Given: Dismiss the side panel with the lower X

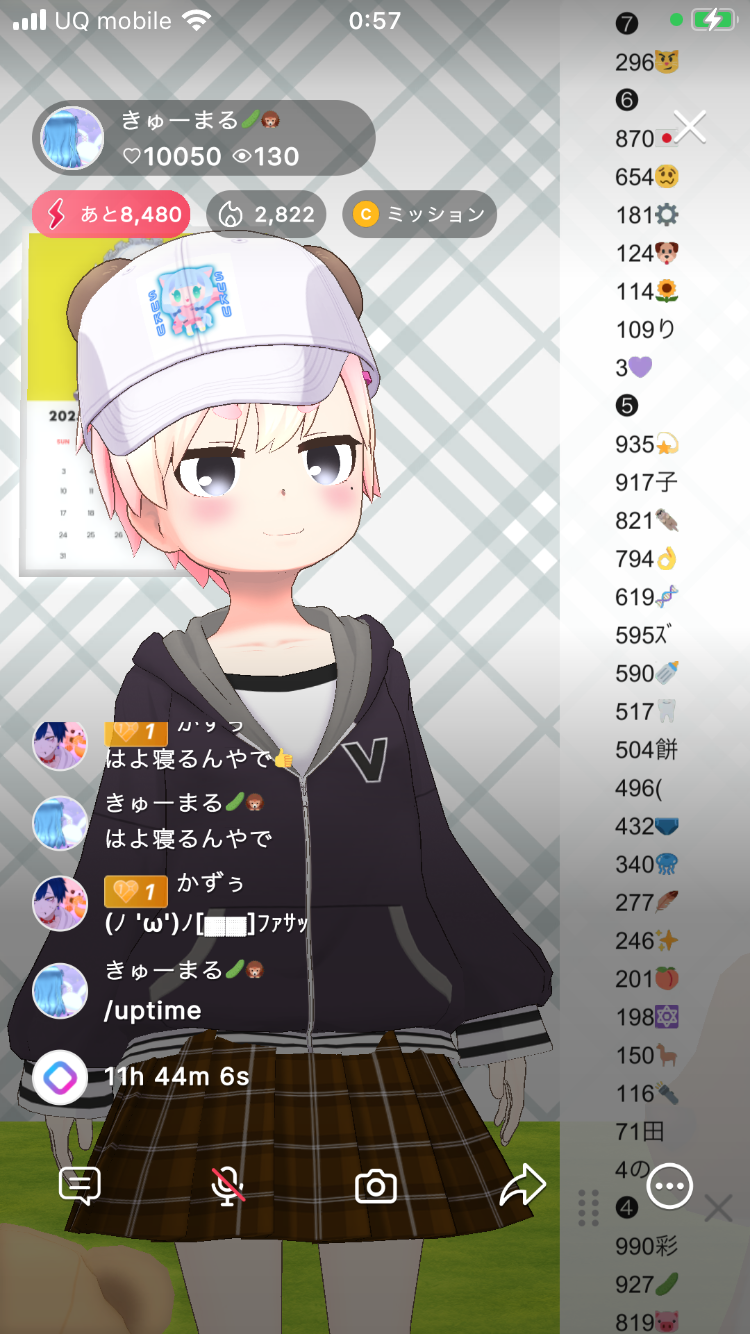Looking at the screenshot, I should (x=718, y=1208).
